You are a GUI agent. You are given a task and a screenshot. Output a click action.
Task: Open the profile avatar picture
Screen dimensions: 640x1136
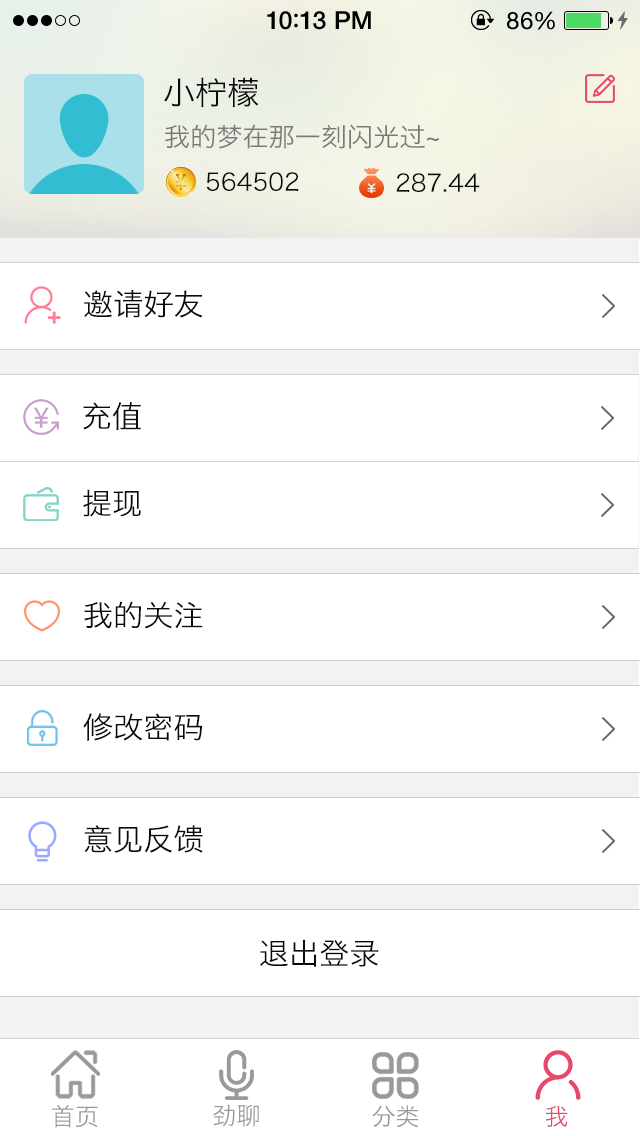[x=84, y=134]
